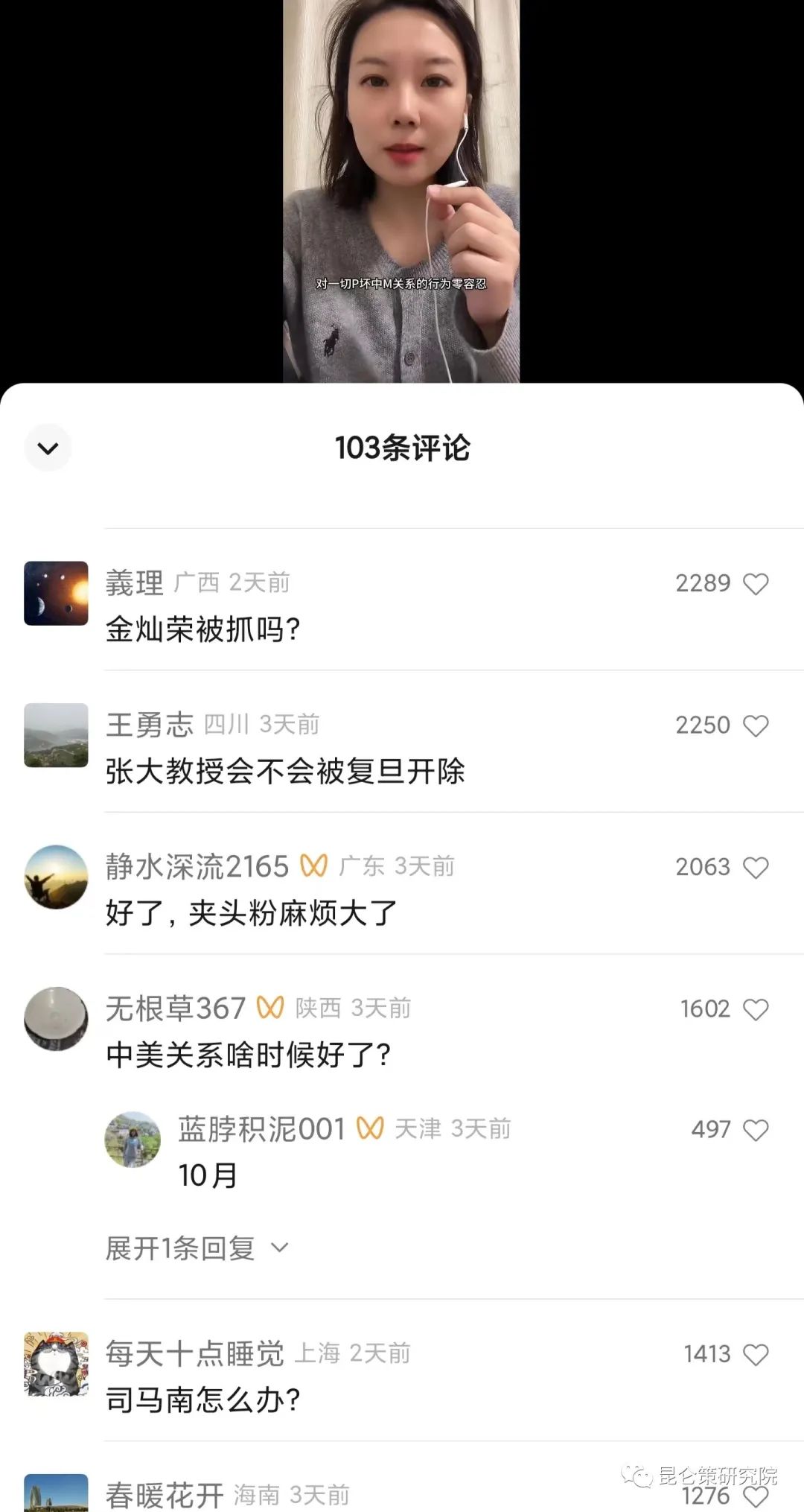View 静水深流2165's avatar profile

(x=56, y=877)
